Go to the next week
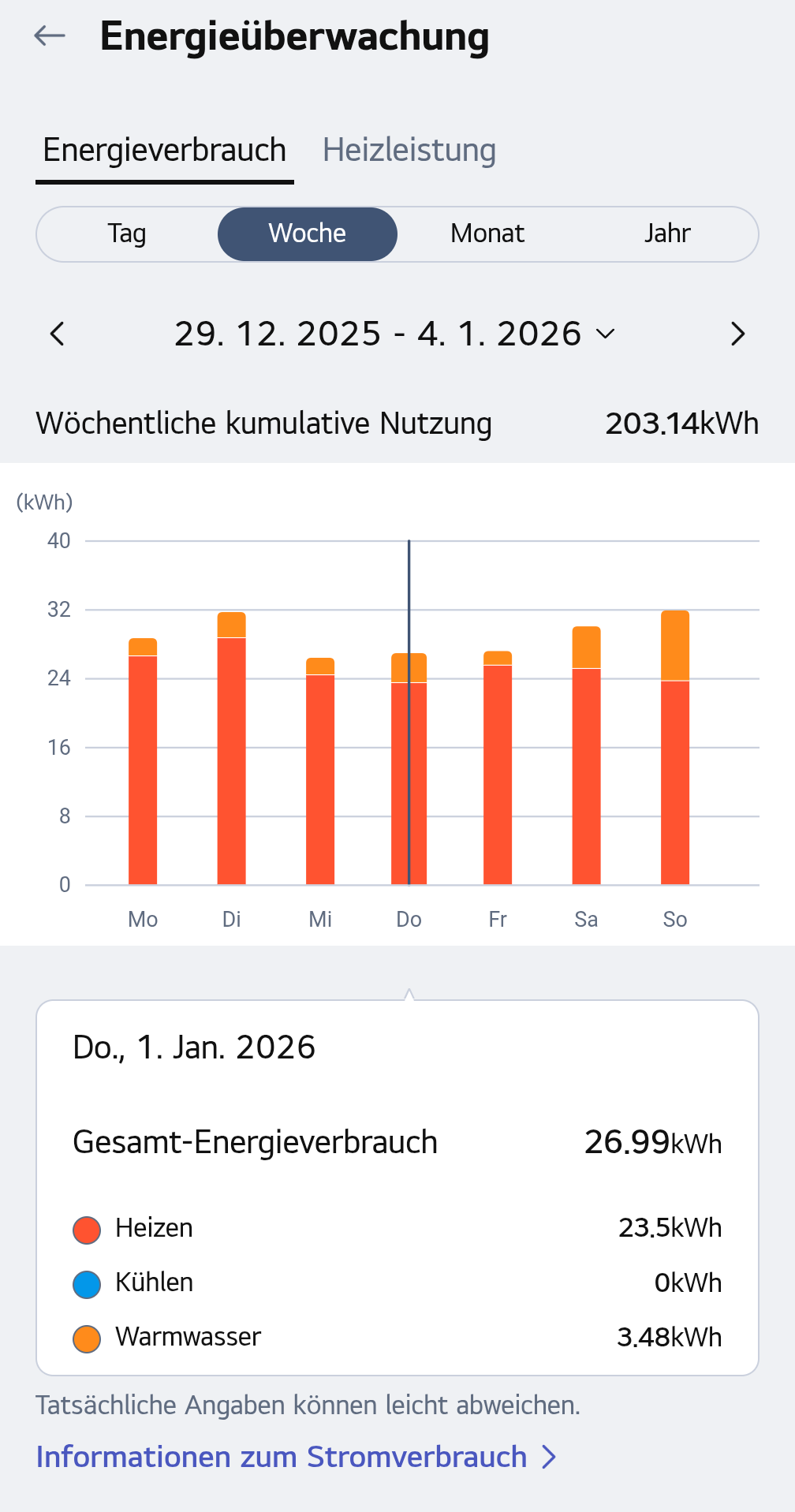The image size is (795, 1512). [737, 334]
